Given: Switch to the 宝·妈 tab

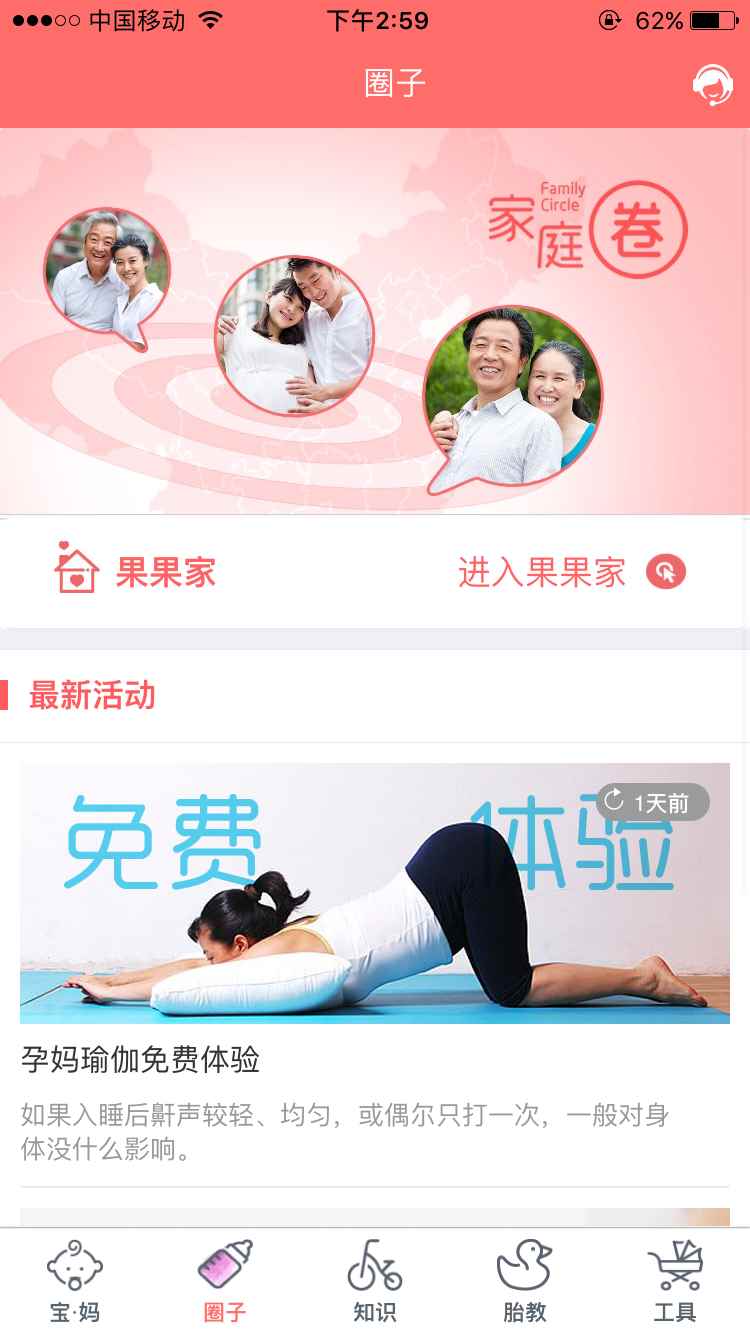Looking at the screenshot, I should (x=75, y=1281).
